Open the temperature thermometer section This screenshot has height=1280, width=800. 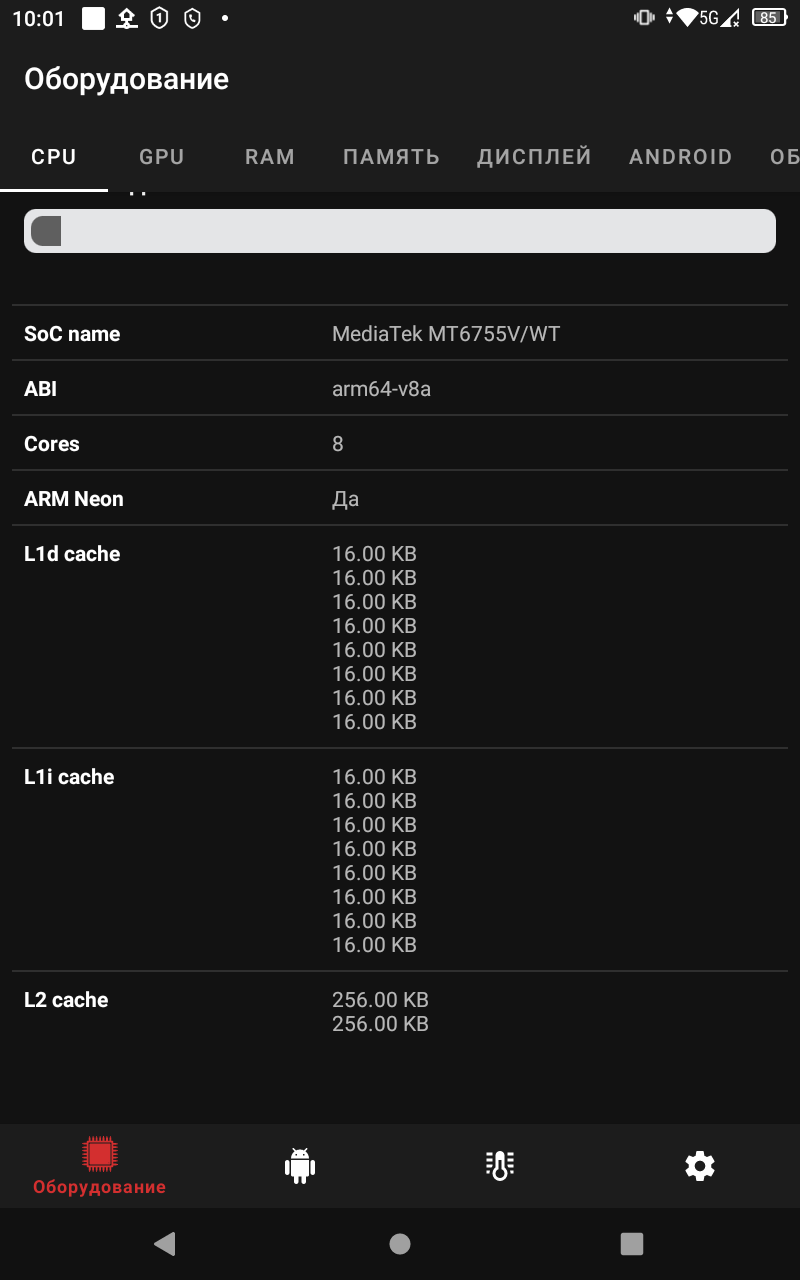click(x=500, y=1166)
